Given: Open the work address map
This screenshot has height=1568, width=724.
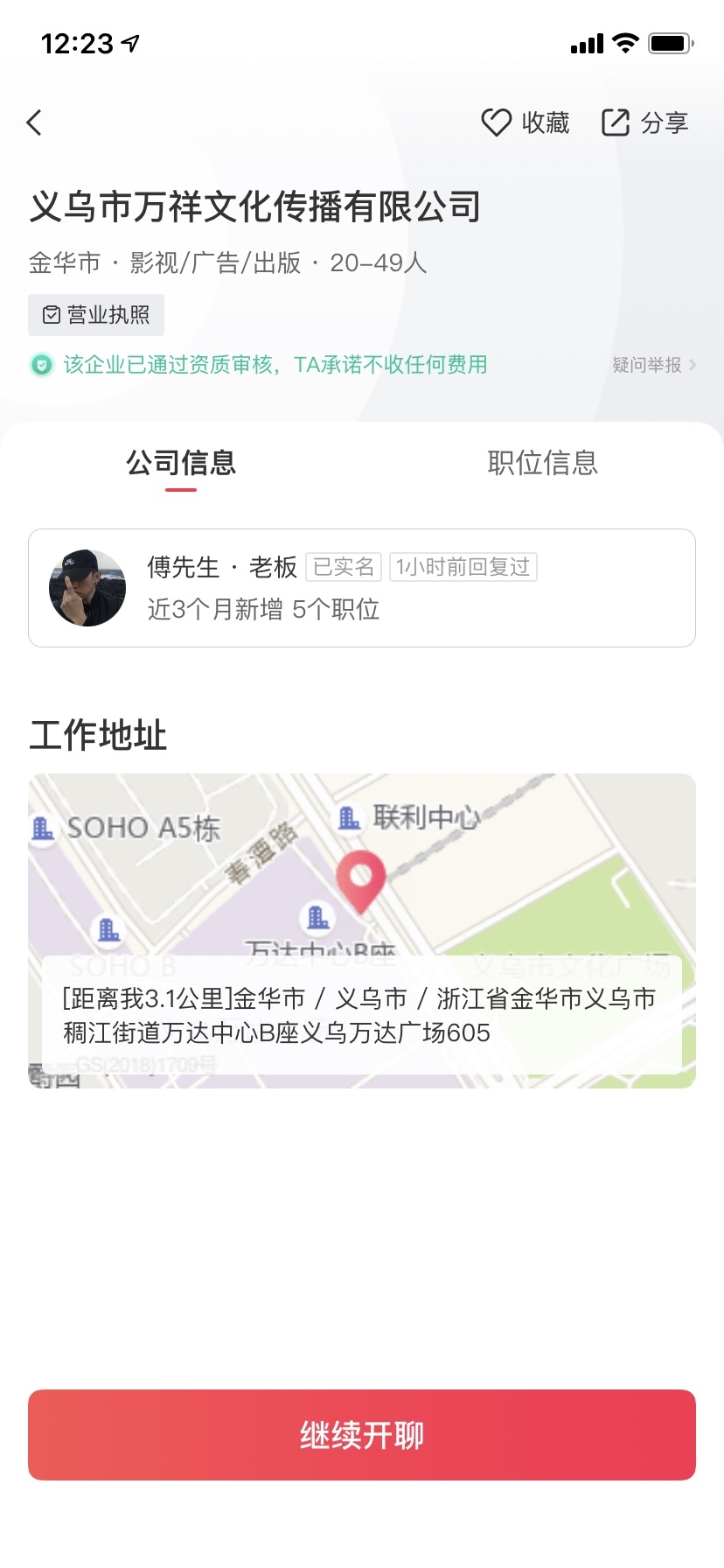Looking at the screenshot, I should [x=362, y=875].
